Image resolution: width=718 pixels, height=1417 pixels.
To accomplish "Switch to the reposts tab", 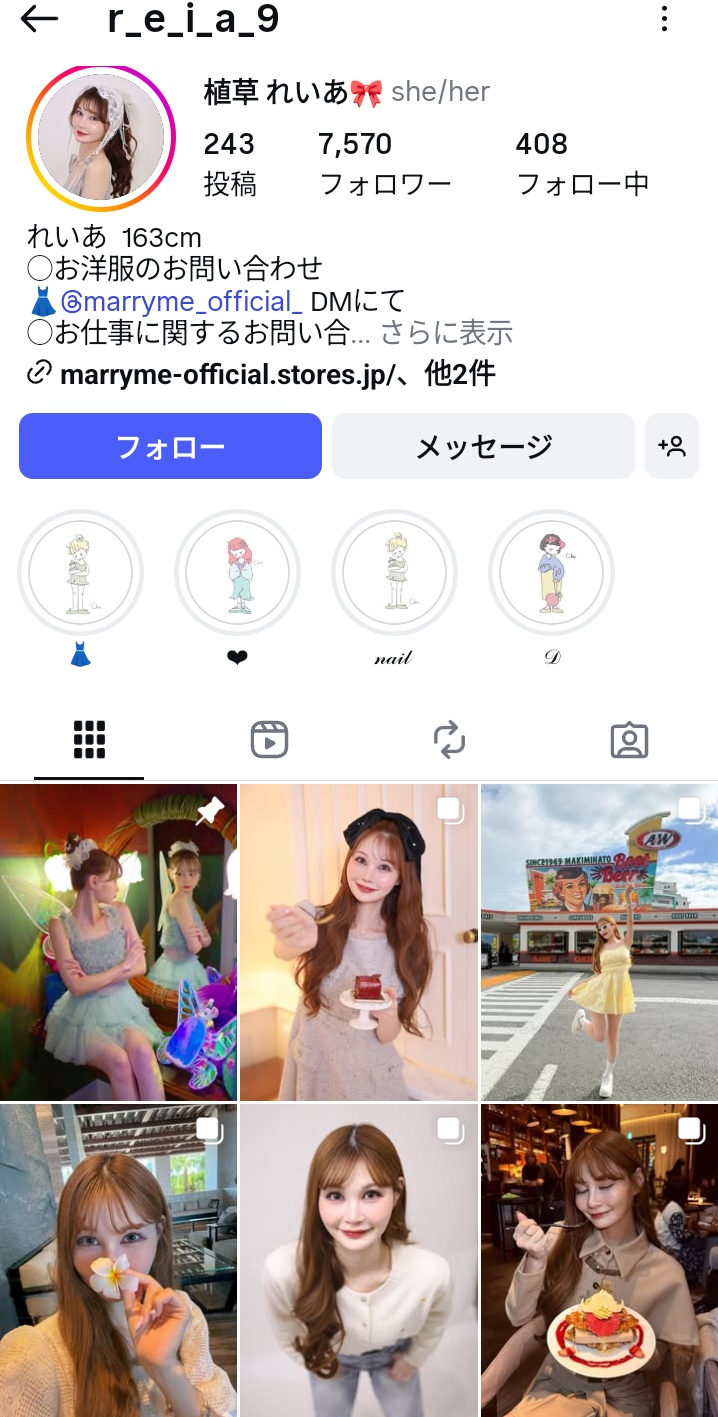I will click(449, 740).
